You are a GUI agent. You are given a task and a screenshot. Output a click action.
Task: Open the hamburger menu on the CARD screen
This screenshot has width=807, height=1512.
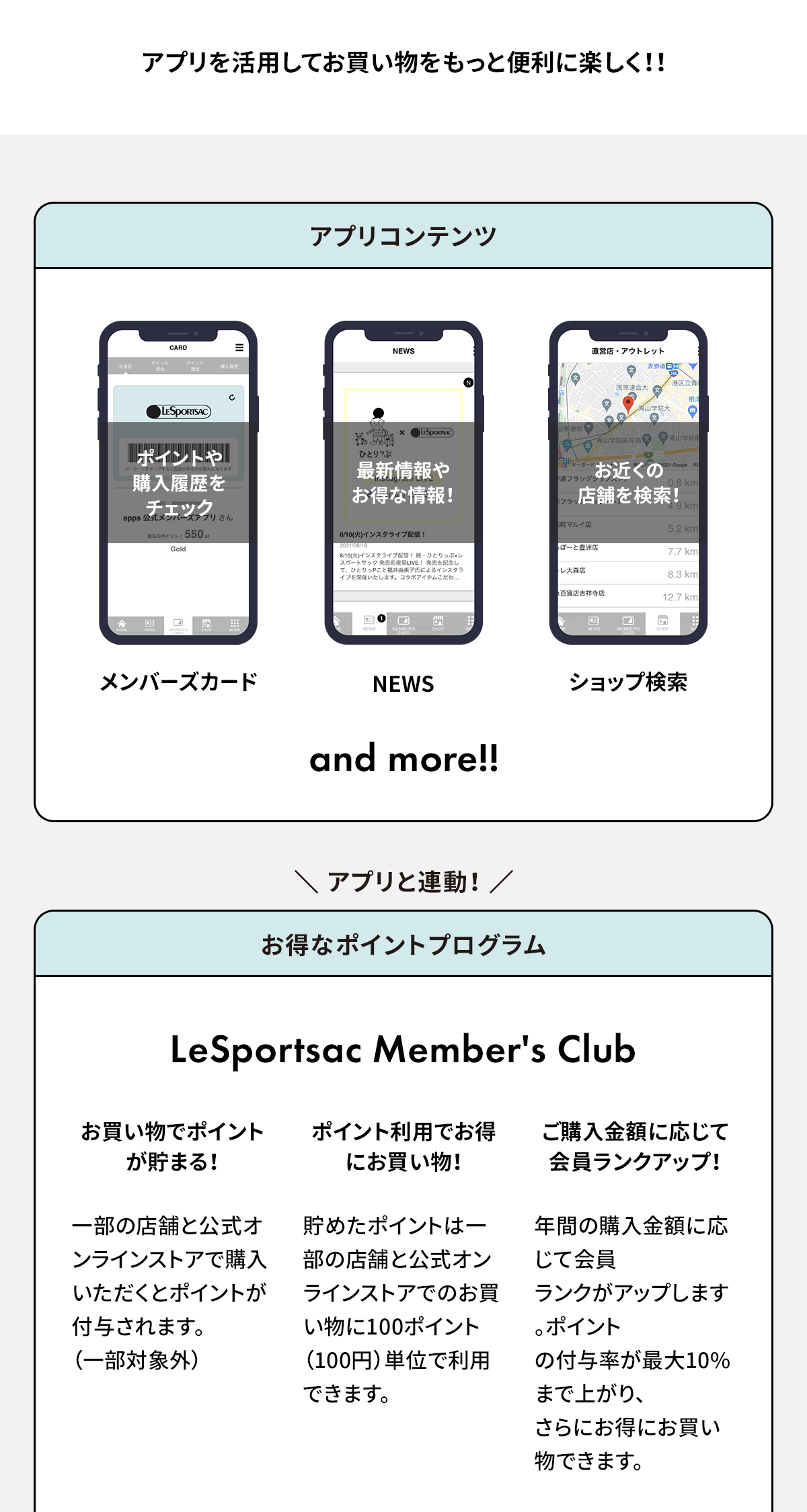click(x=239, y=348)
